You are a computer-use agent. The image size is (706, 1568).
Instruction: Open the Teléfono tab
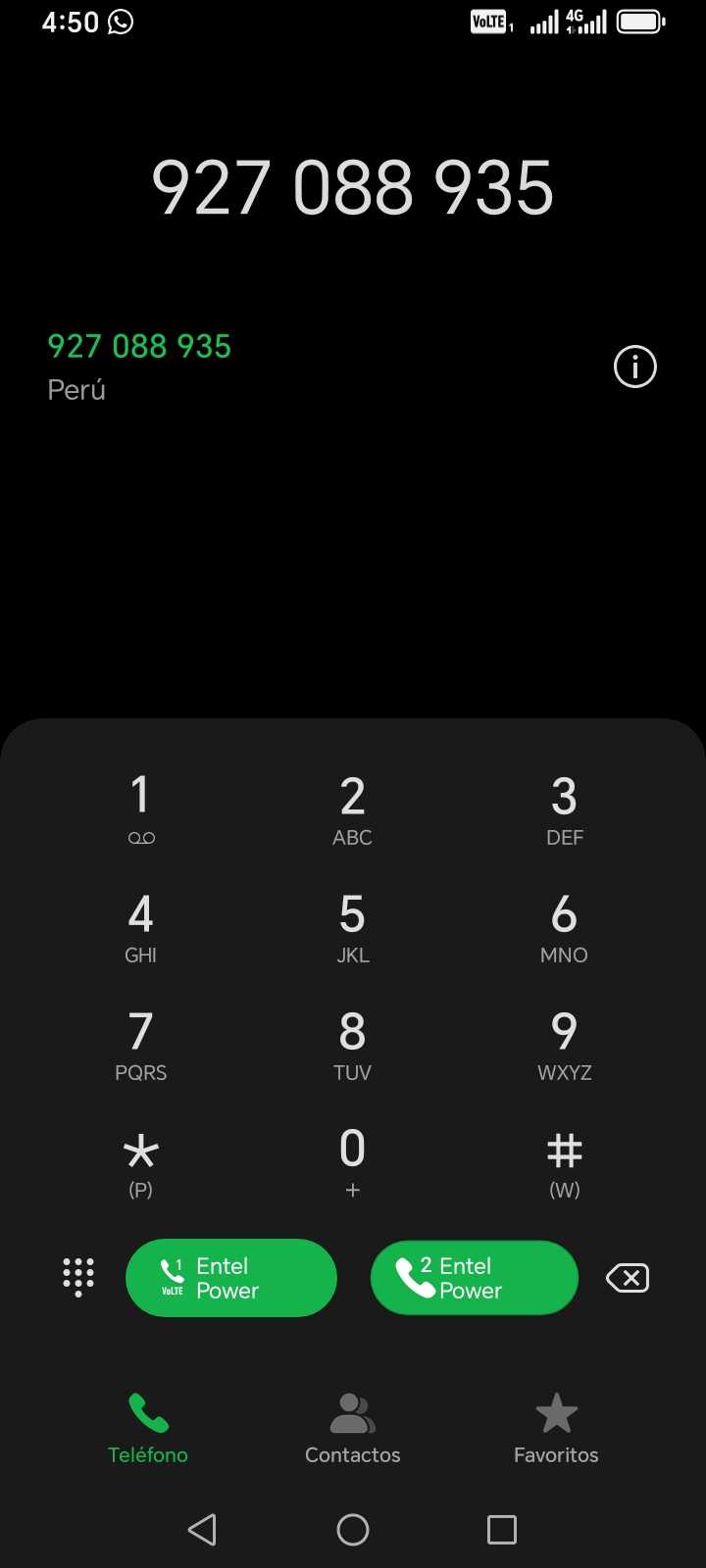[148, 1429]
